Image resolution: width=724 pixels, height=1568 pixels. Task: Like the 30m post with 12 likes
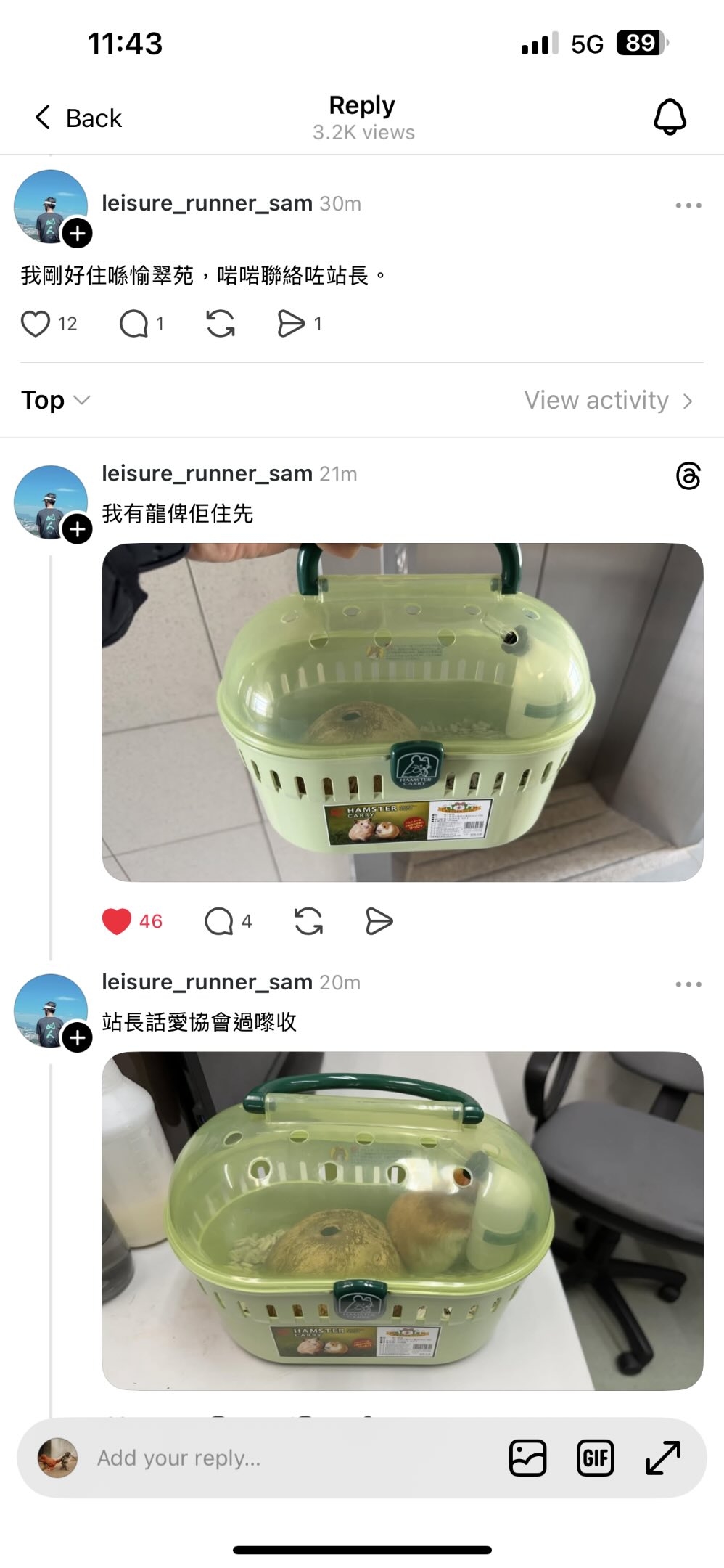[36, 324]
